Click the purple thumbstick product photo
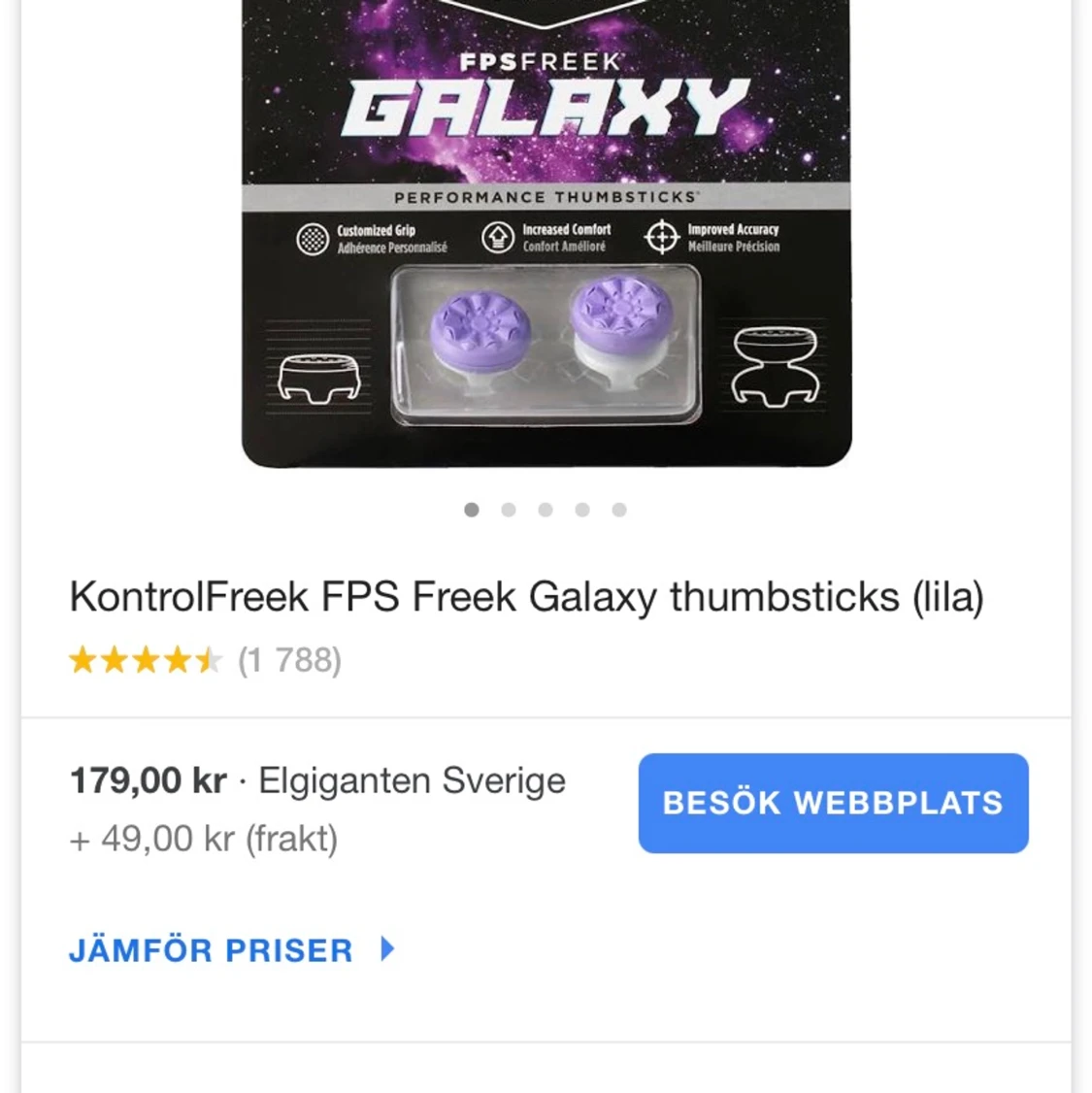Viewport: 1092px width, 1093px height. point(544,345)
